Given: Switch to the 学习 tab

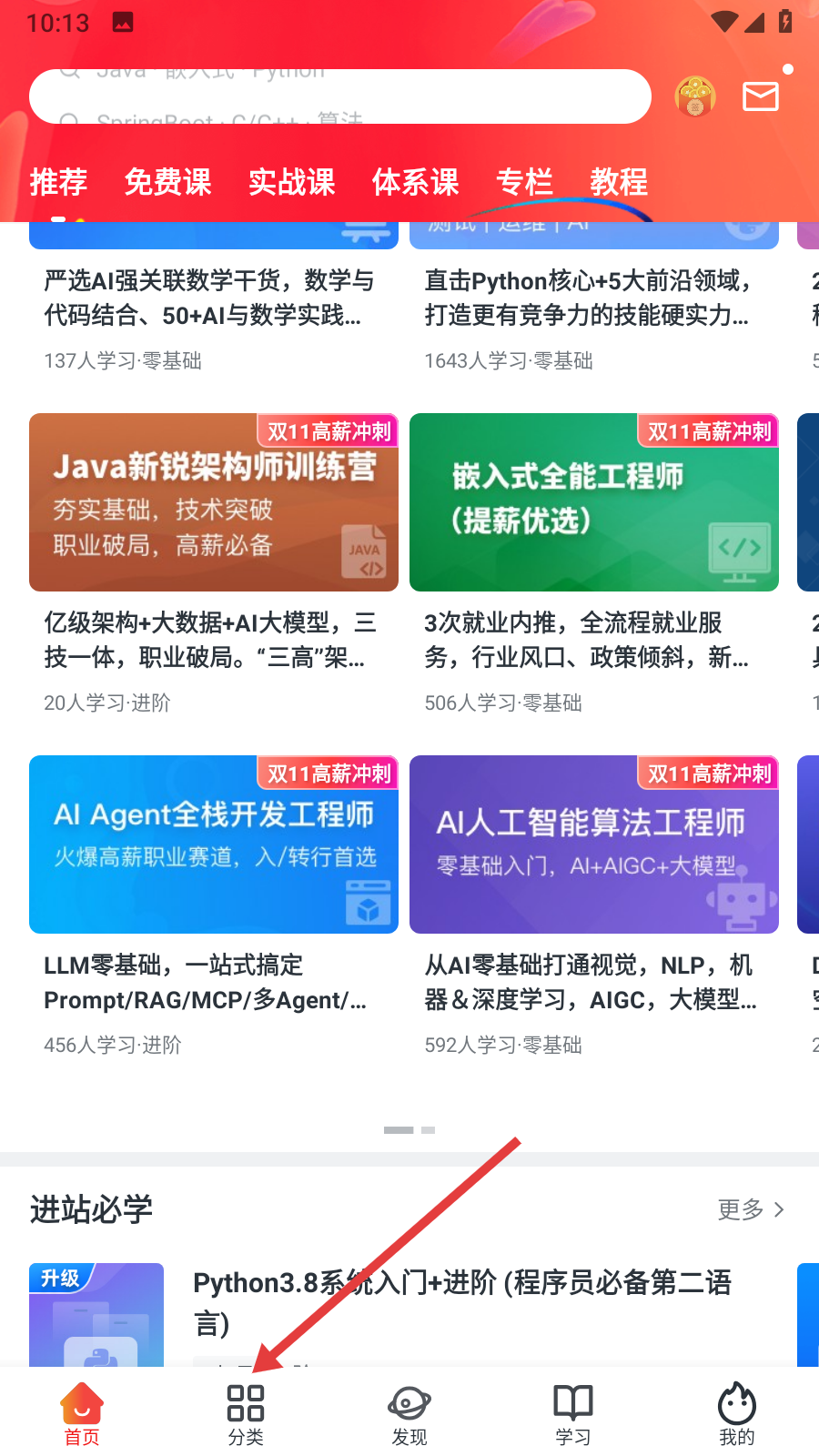Looking at the screenshot, I should click(573, 1415).
